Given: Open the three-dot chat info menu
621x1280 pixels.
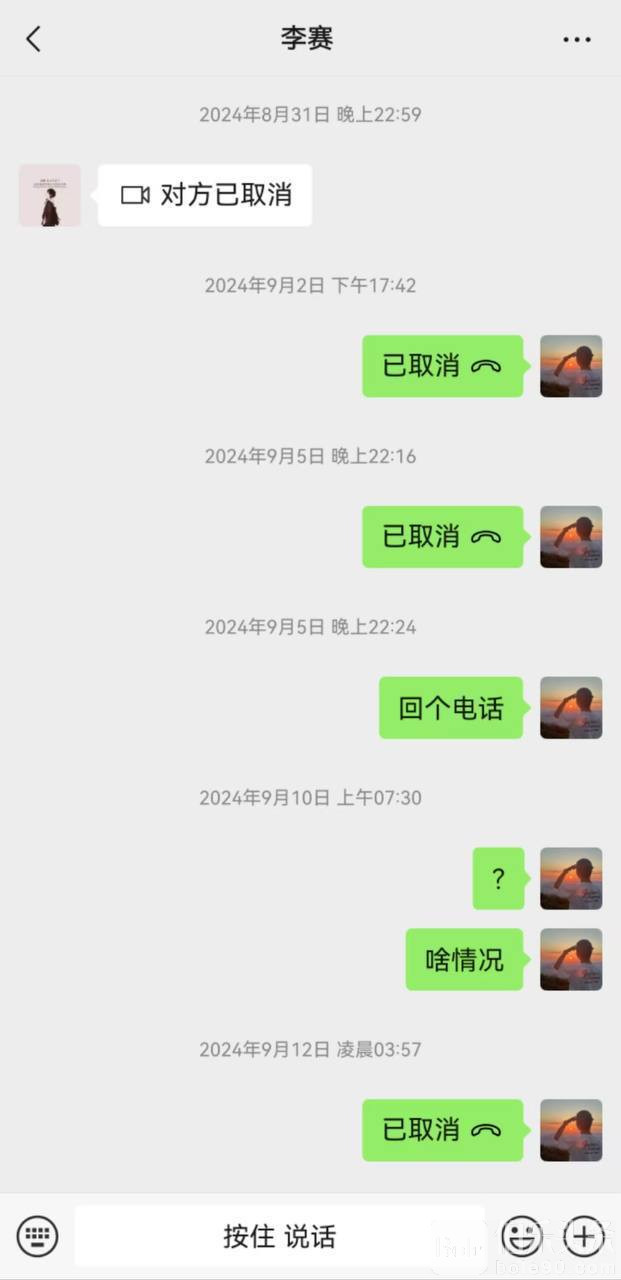Looking at the screenshot, I should [576, 40].
